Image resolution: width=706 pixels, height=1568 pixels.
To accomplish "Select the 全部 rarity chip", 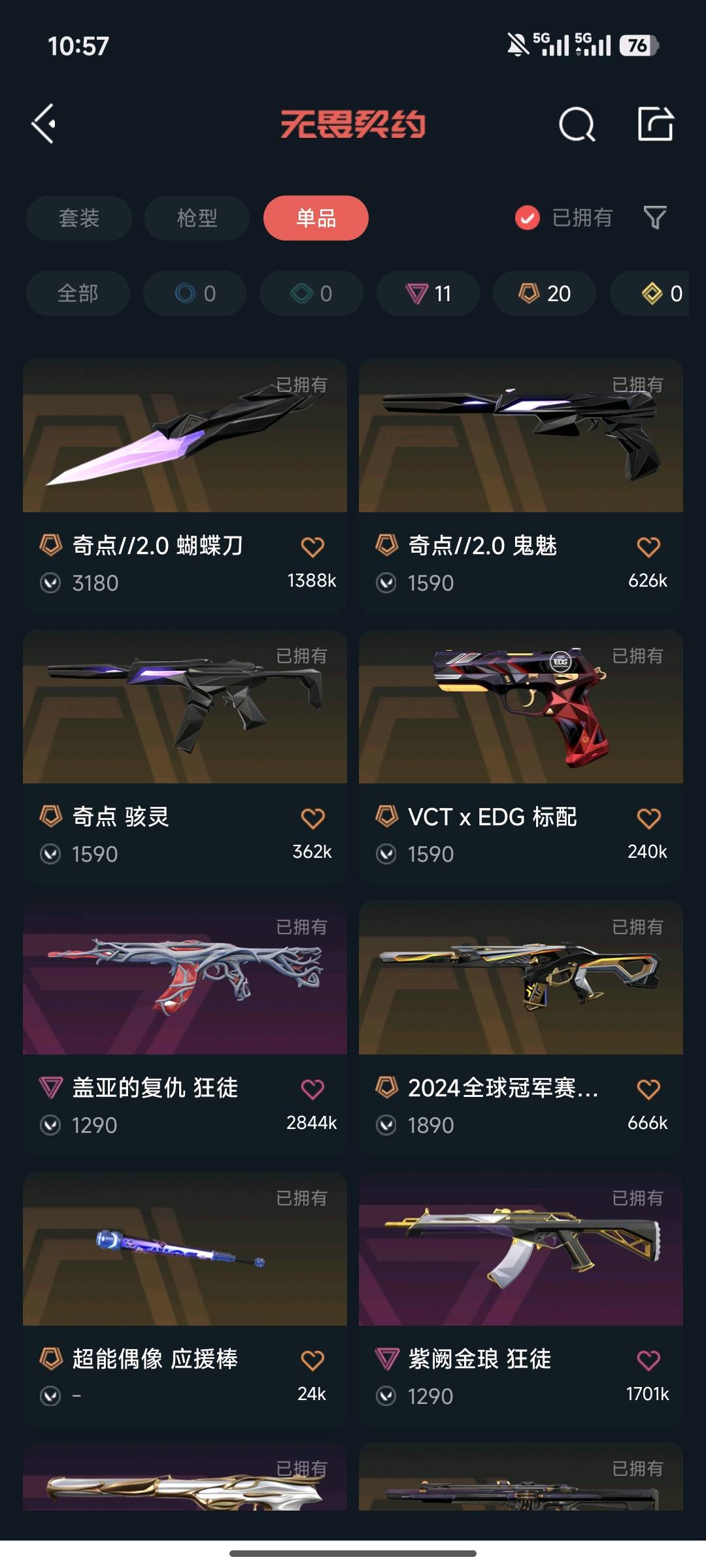I will 78,293.
